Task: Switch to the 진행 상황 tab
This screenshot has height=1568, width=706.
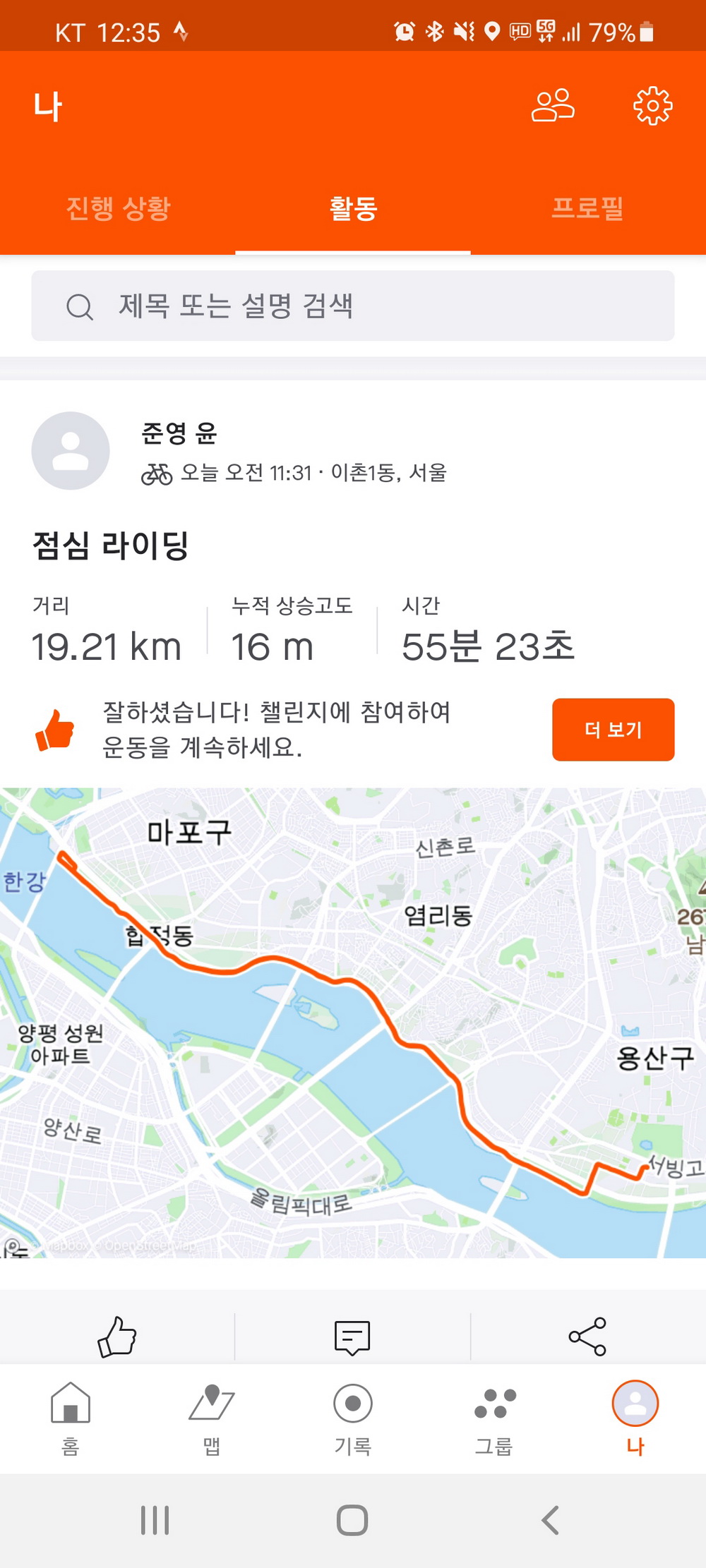Action: [x=118, y=208]
